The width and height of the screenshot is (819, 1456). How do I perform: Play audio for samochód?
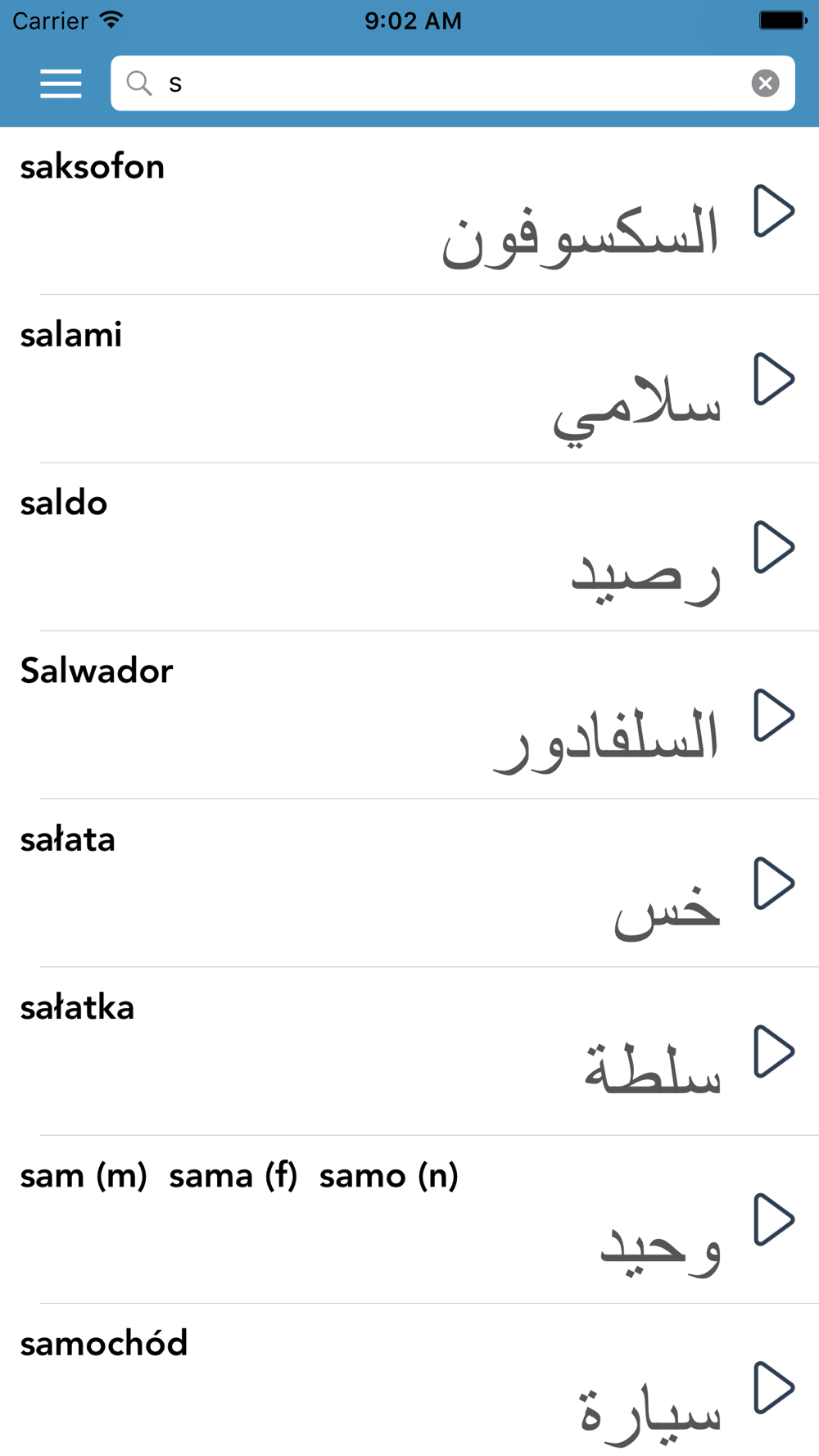(x=774, y=1388)
